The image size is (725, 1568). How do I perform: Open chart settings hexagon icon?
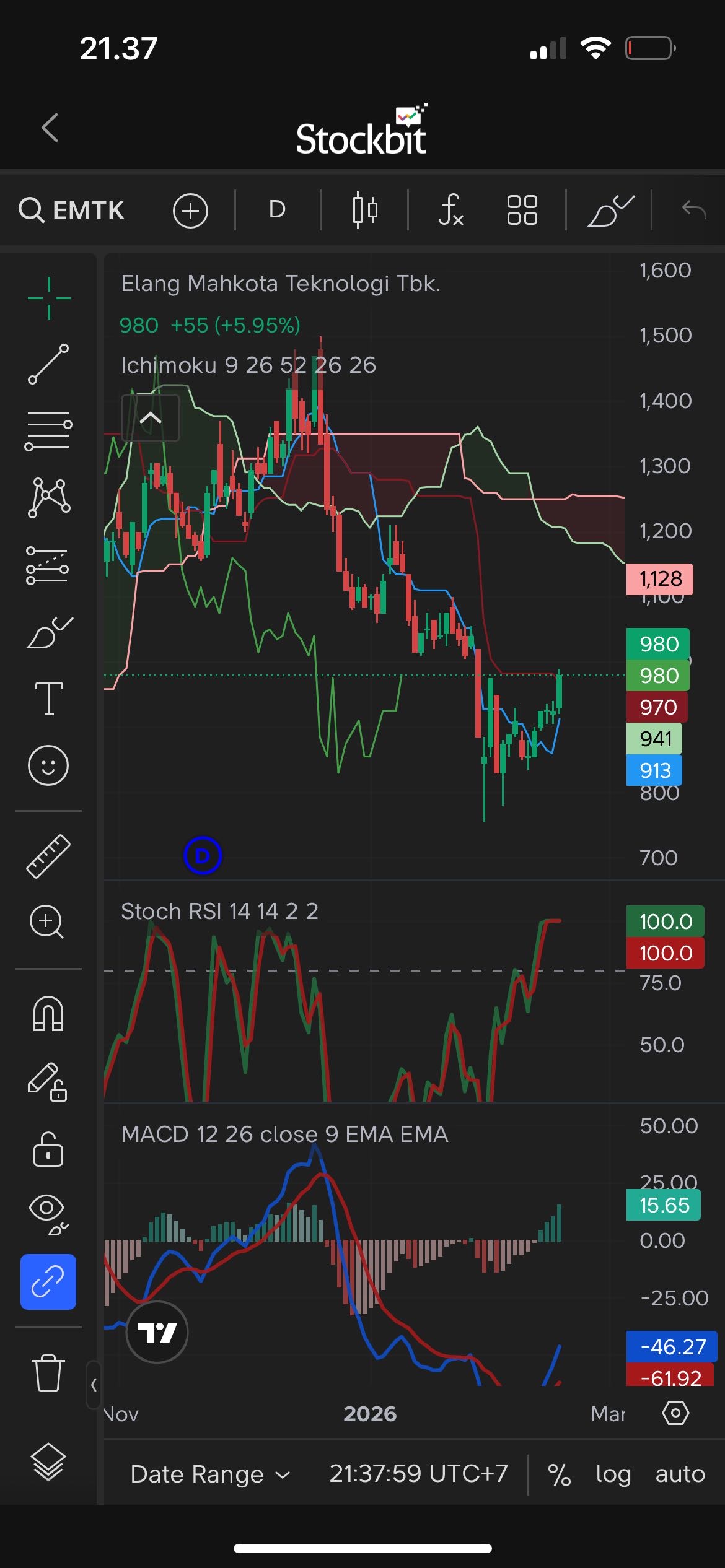click(x=675, y=1413)
